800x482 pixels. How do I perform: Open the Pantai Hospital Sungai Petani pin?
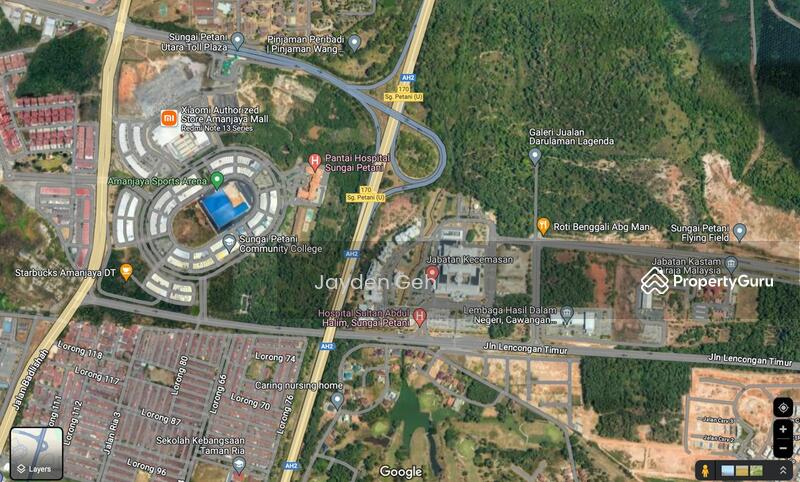pos(315,161)
